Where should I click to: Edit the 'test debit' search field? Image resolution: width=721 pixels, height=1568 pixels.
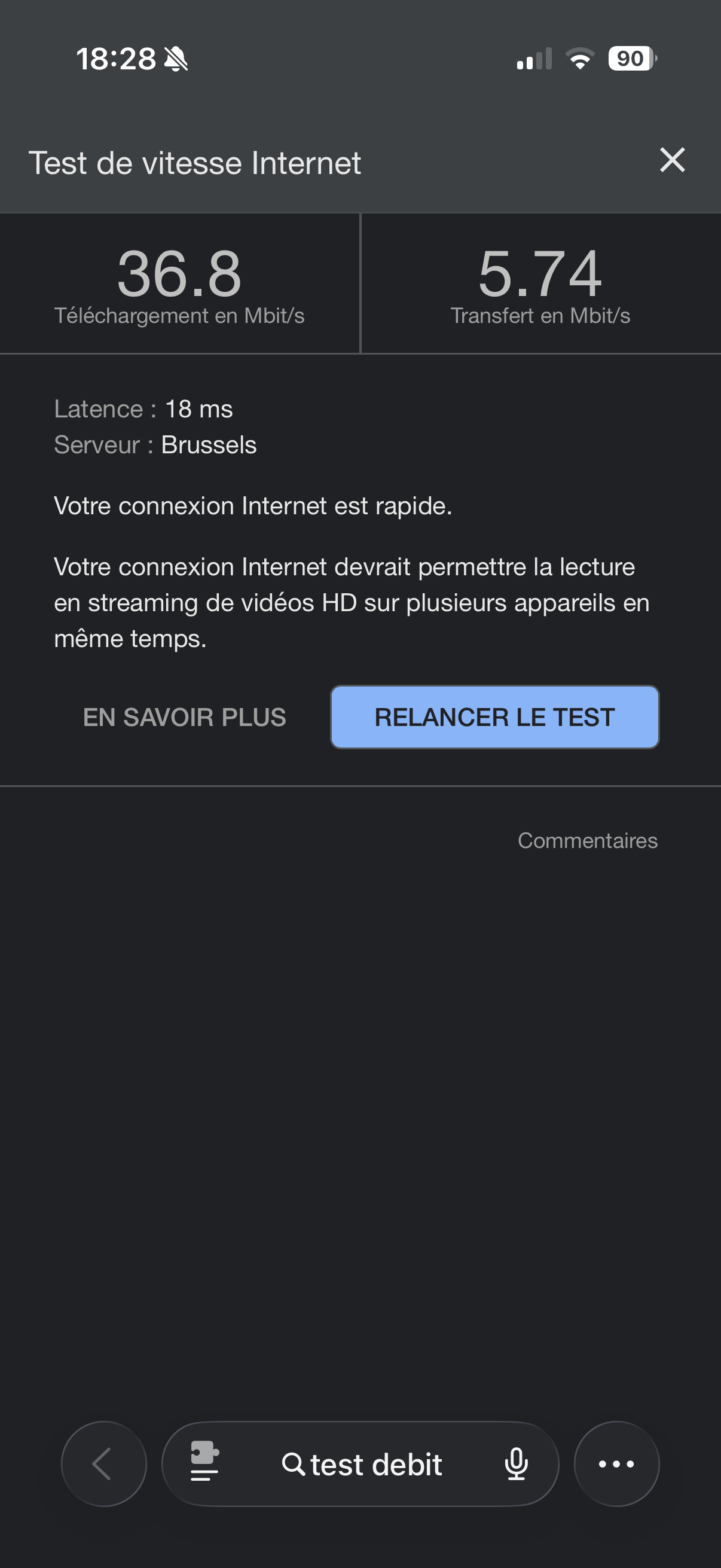(x=363, y=1464)
